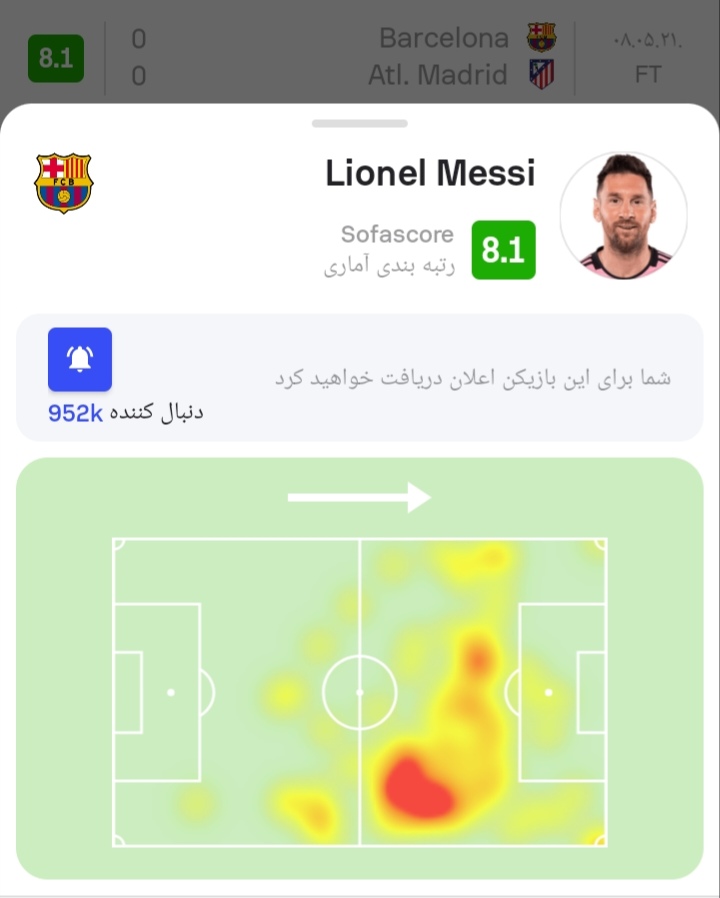Toggle the notification bell for this player

click(80, 359)
